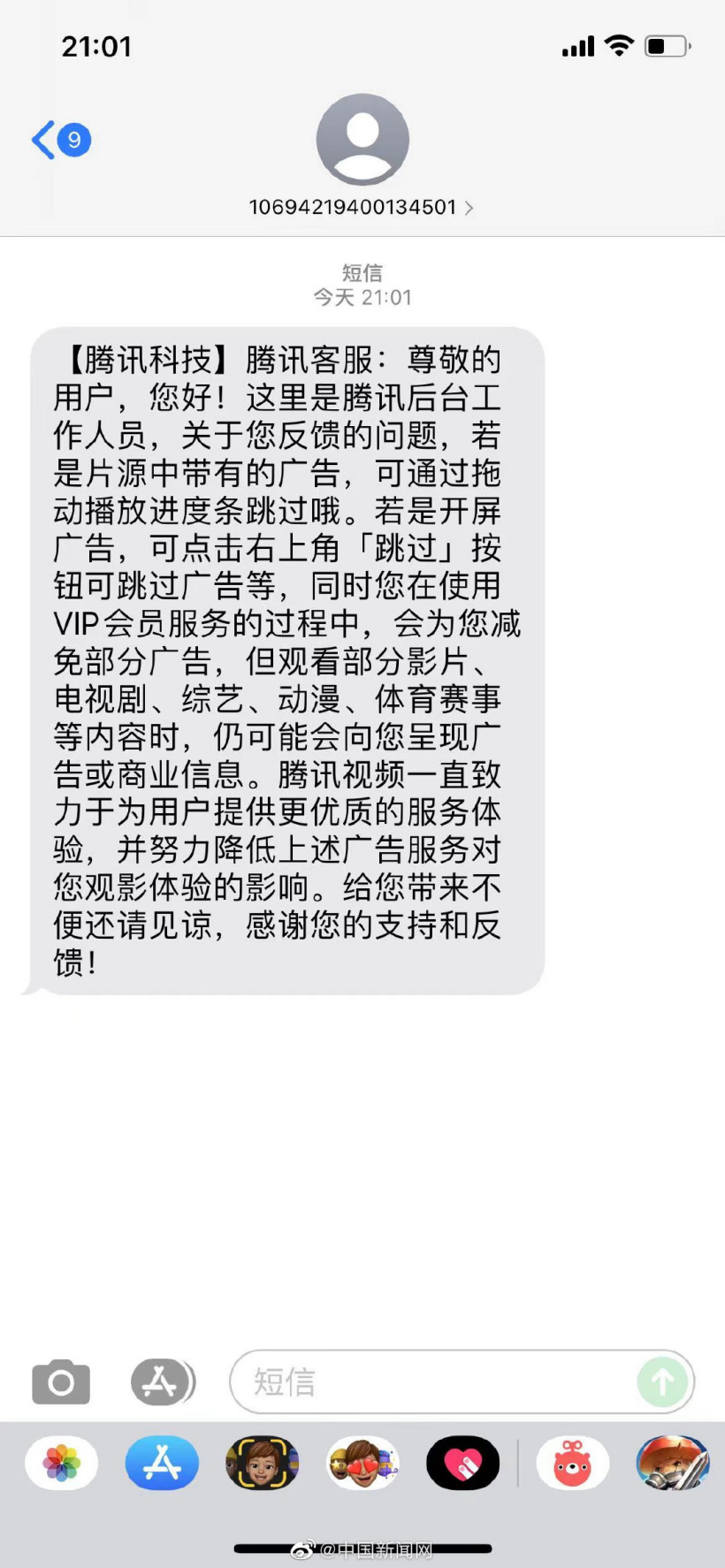Open Memoji camera effects with yellow frame
The image size is (725, 1568).
pos(262,1463)
